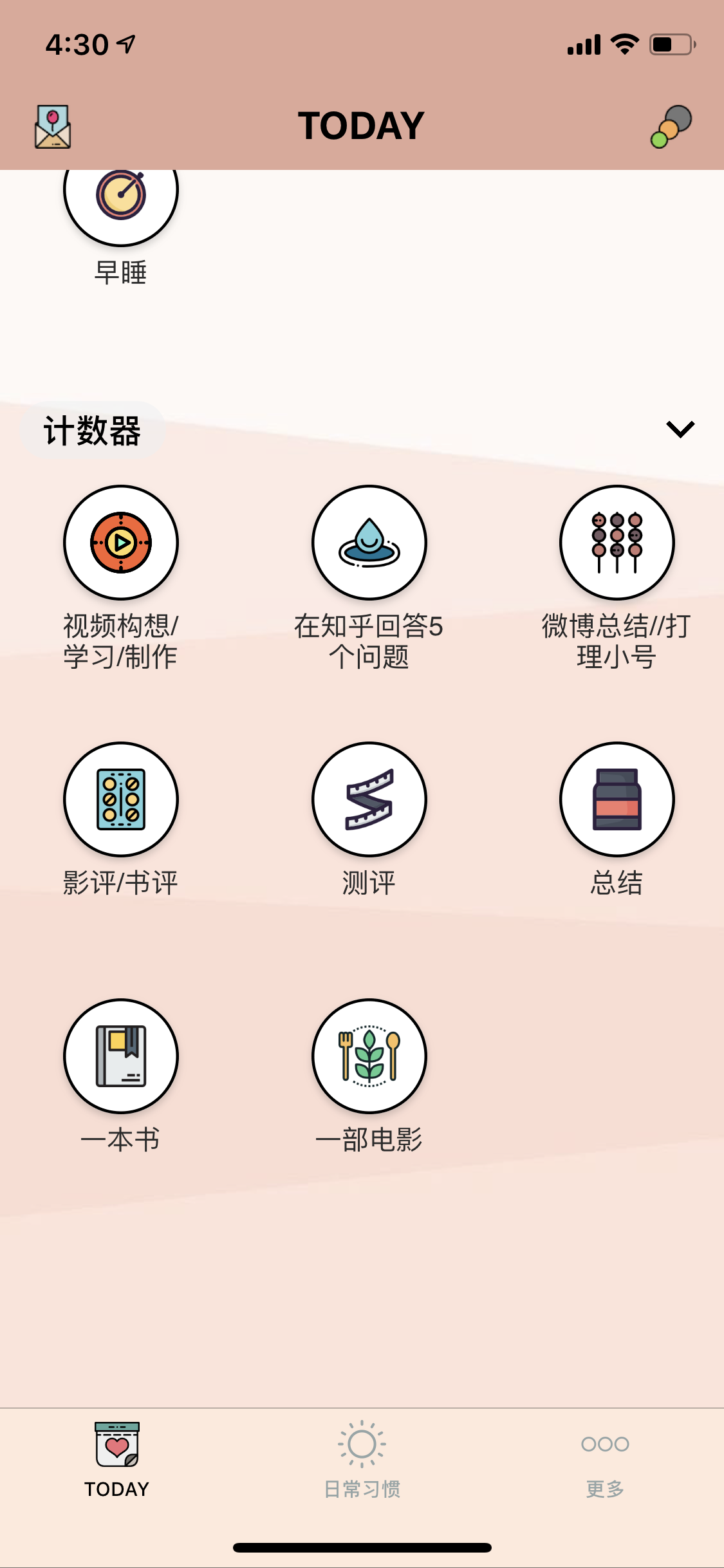Tap the 早睡 habit
The width and height of the screenshot is (724, 1568).
click(120, 200)
